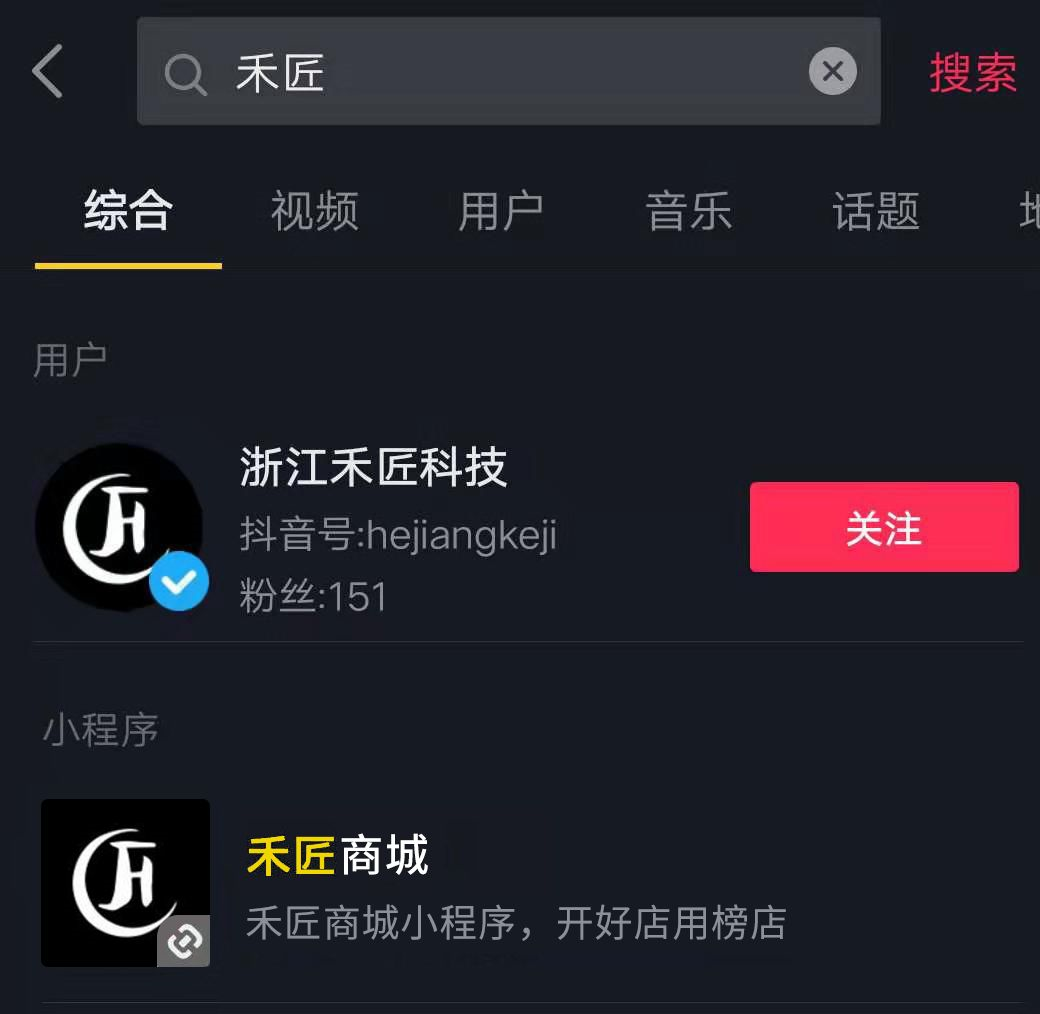Tap the red 搜索 button
Screen dimensions: 1040x1014
[972, 73]
